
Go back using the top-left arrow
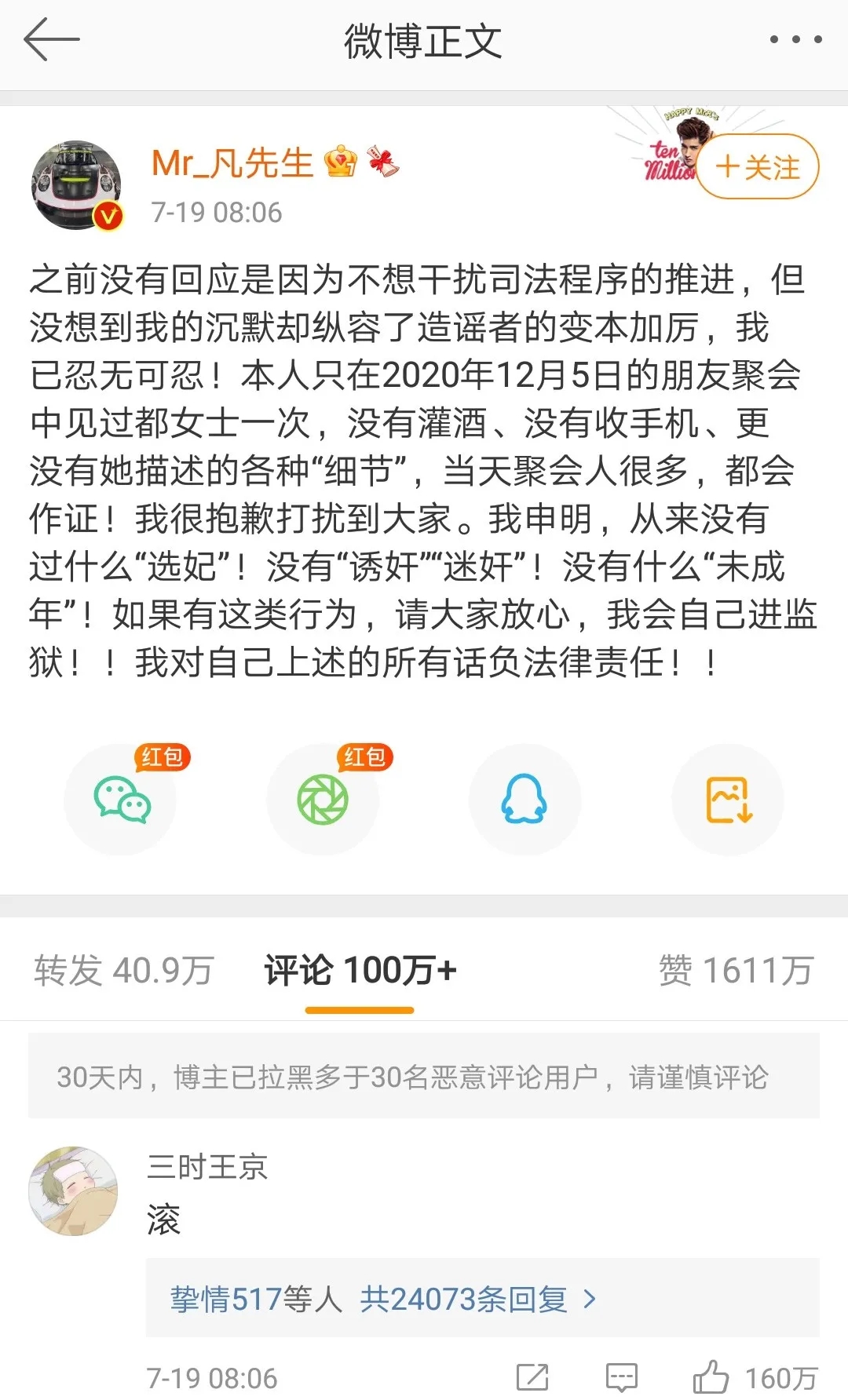(52, 40)
